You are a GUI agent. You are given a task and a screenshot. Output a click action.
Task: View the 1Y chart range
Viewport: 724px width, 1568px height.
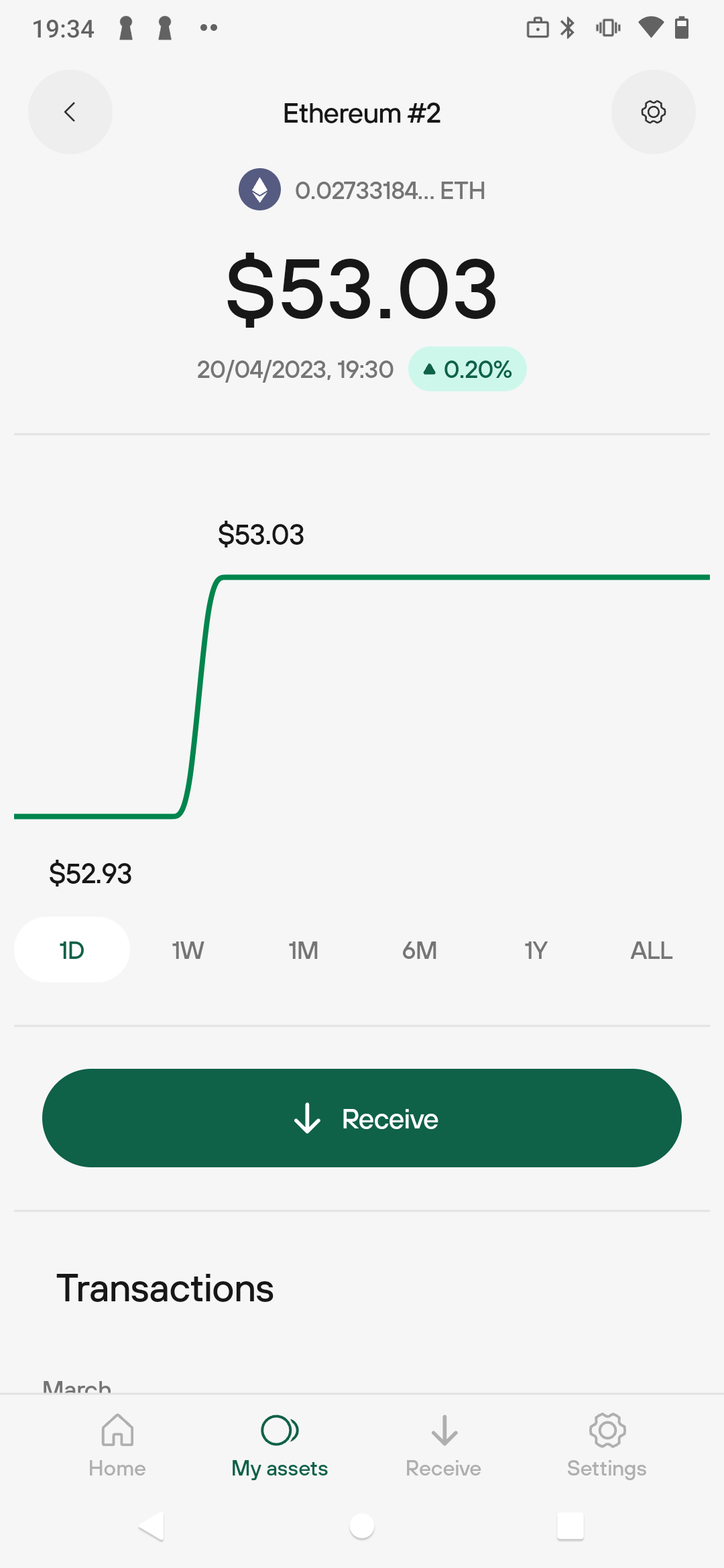click(536, 950)
